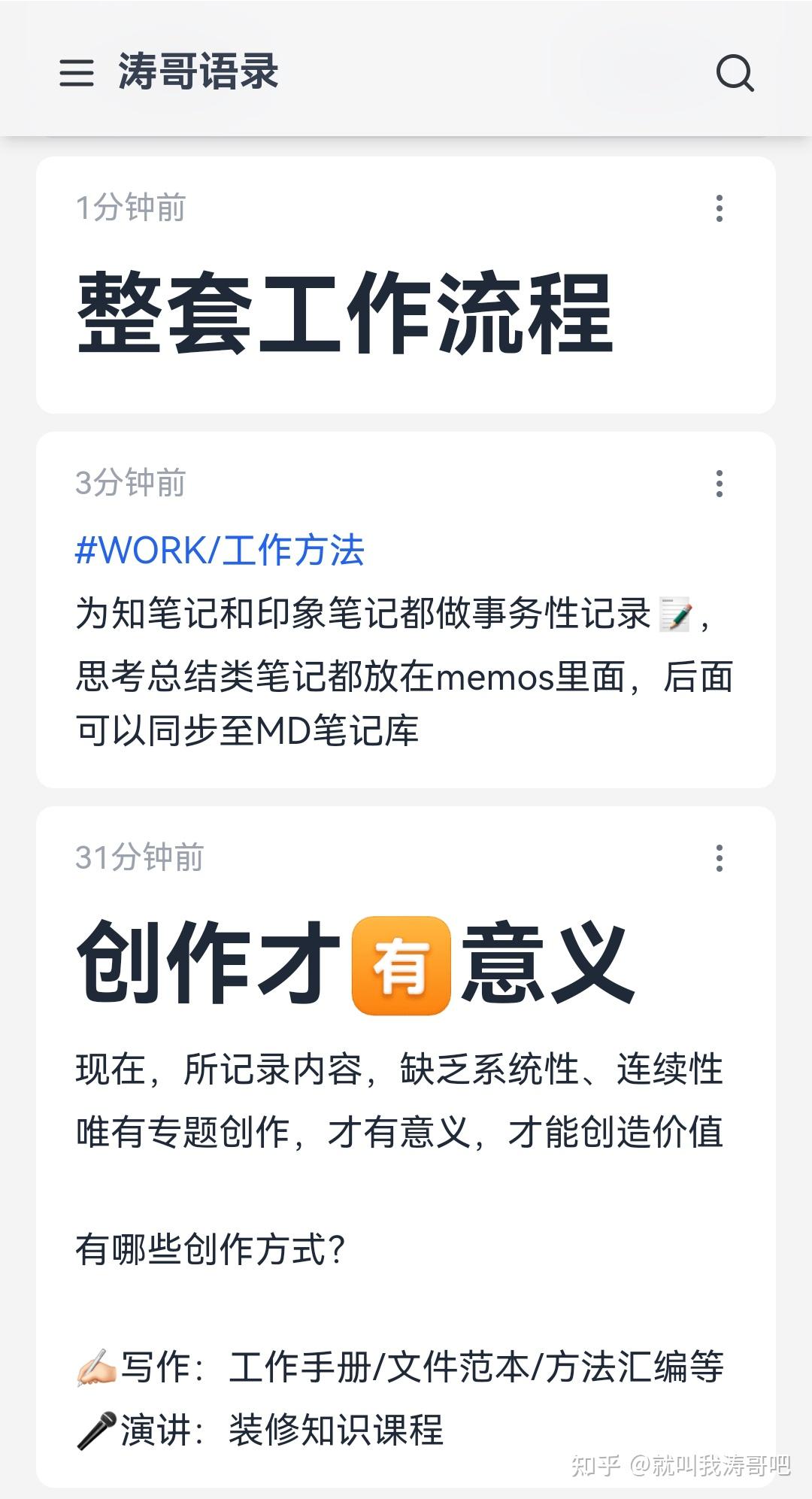Click the 涛哥语录 app title
Viewport: 812px width, 1499px height.
pos(197,74)
